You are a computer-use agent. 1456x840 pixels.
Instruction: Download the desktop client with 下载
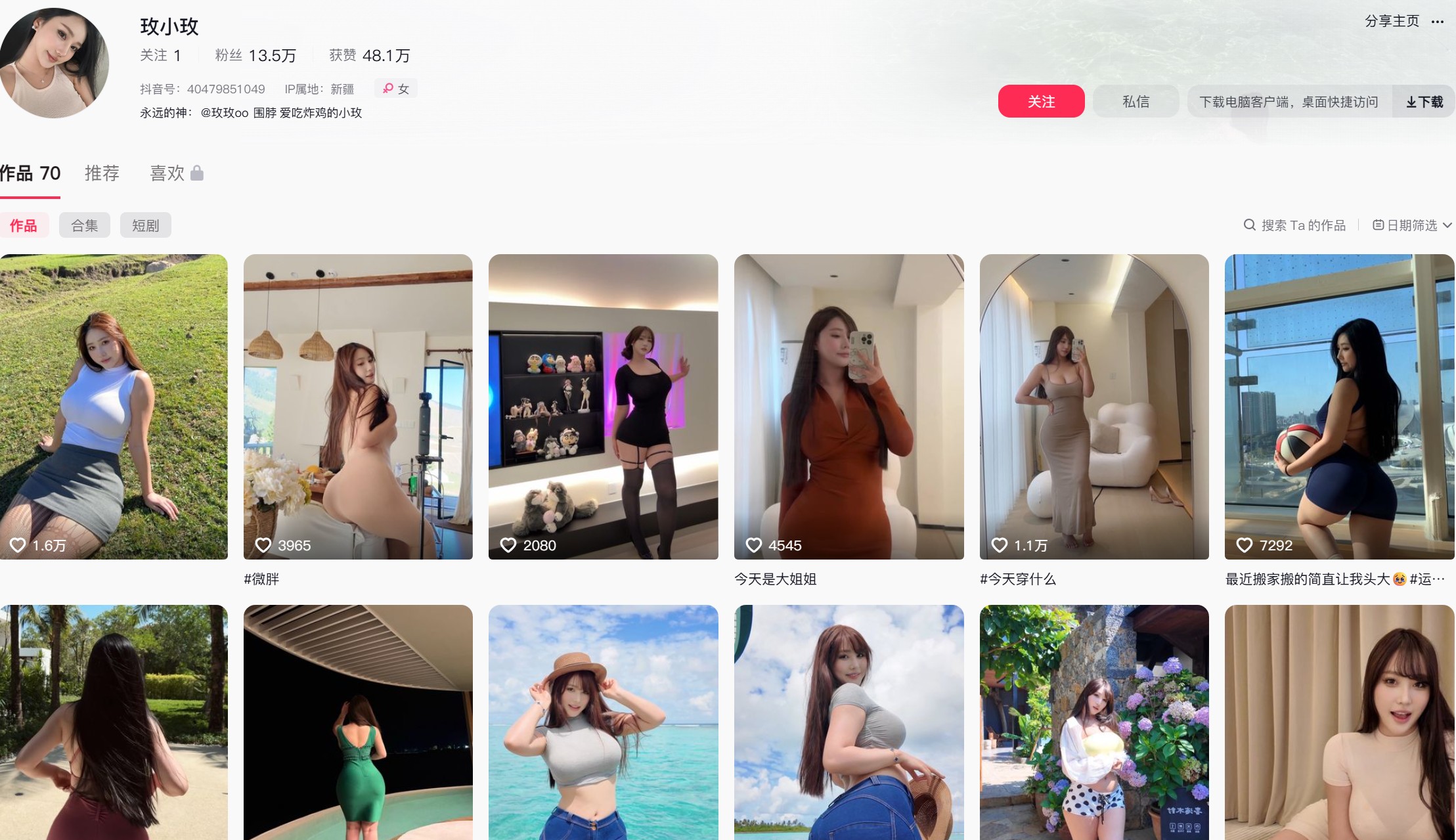pyautogui.click(x=1424, y=102)
